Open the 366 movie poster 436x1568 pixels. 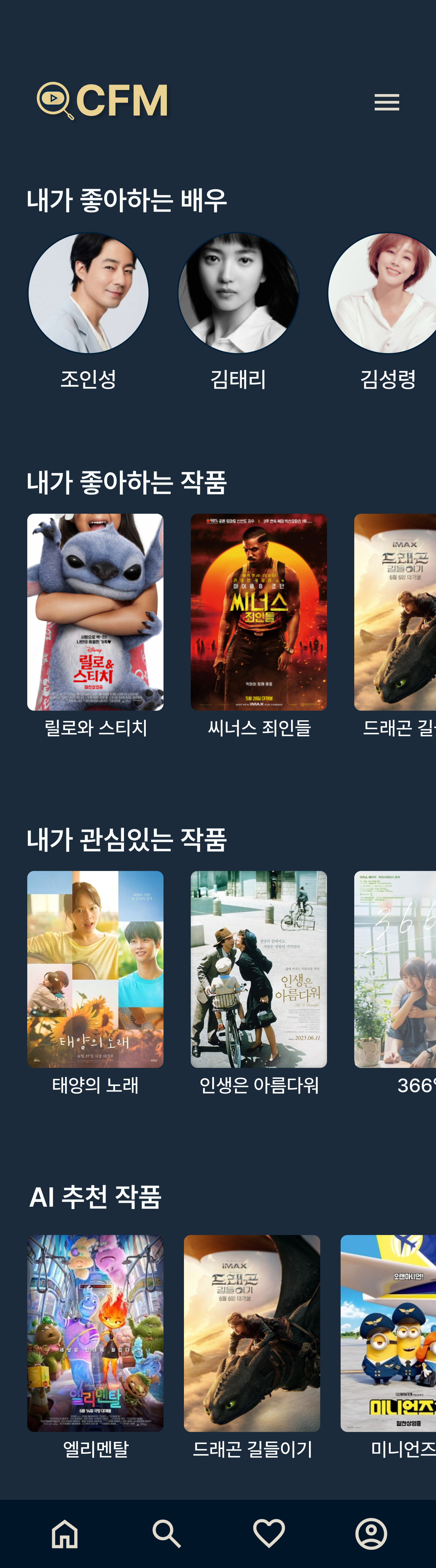tap(396, 969)
